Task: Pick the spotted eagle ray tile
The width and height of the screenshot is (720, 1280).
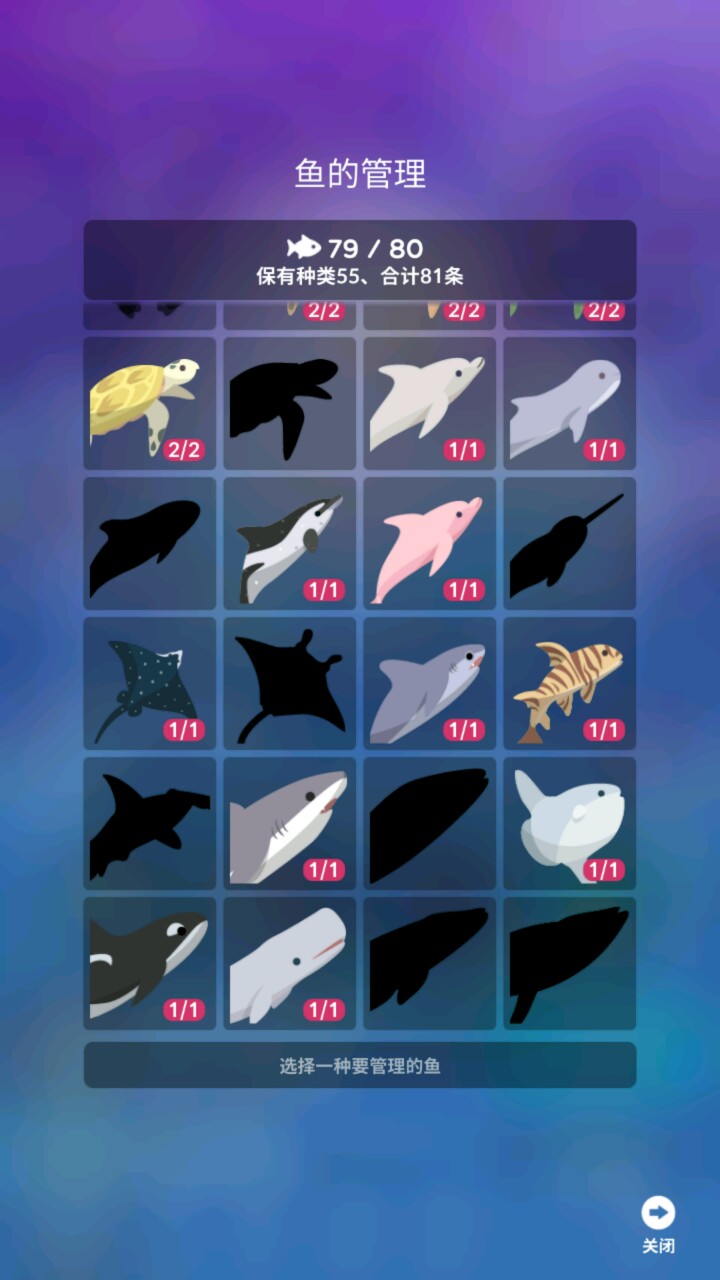Action: tap(150, 683)
